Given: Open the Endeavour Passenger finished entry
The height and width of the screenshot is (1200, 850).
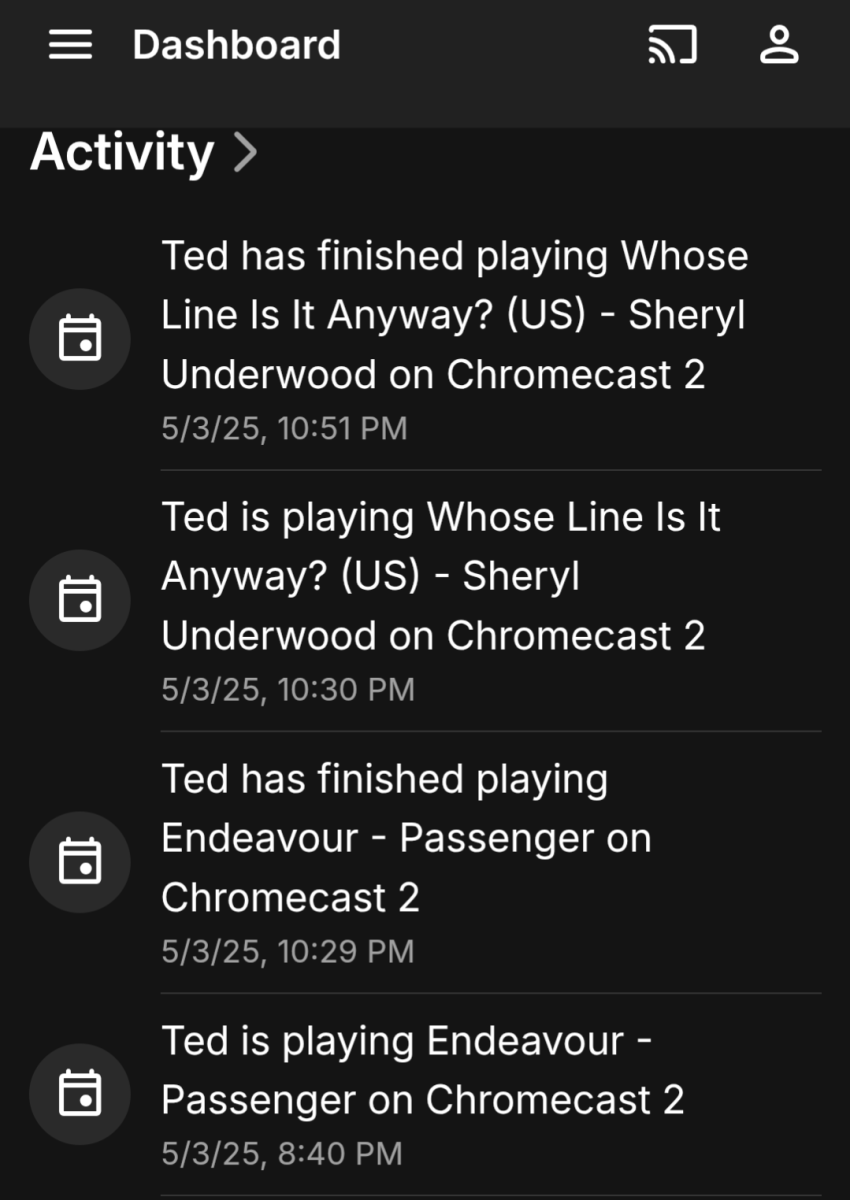Looking at the screenshot, I should coord(405,838).
